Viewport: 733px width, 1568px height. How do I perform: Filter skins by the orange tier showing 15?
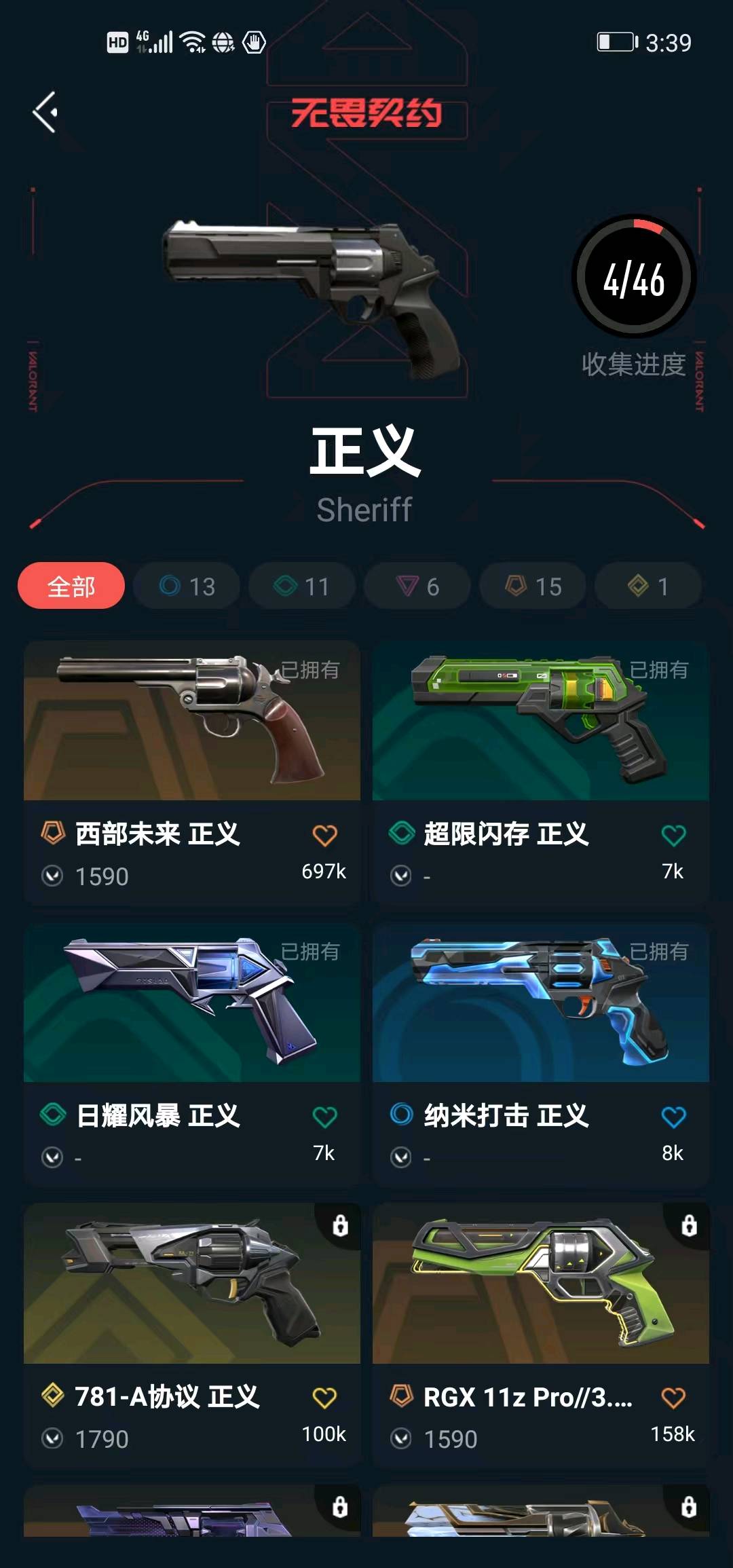pyautogui.click(x=533, y=586)
